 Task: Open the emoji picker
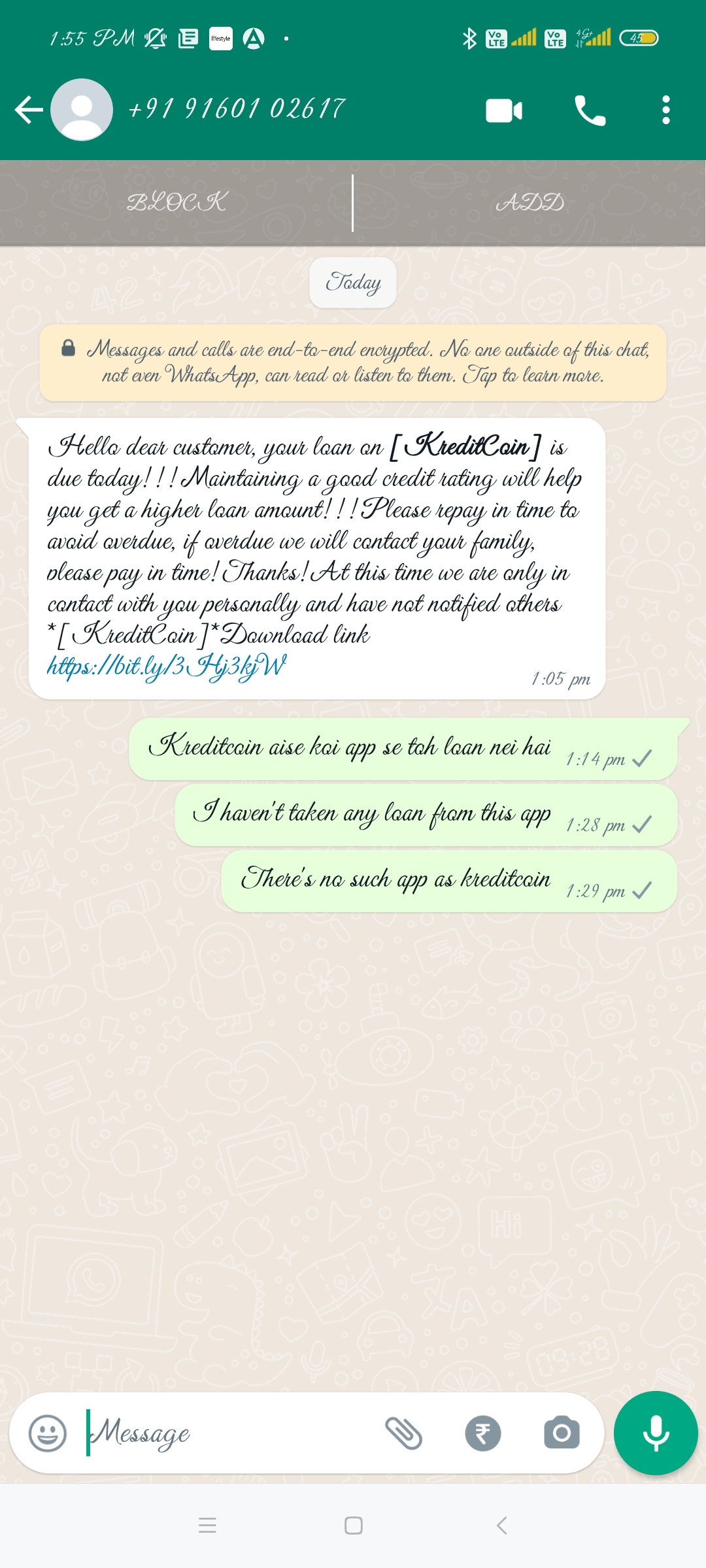click(48, 1433)
